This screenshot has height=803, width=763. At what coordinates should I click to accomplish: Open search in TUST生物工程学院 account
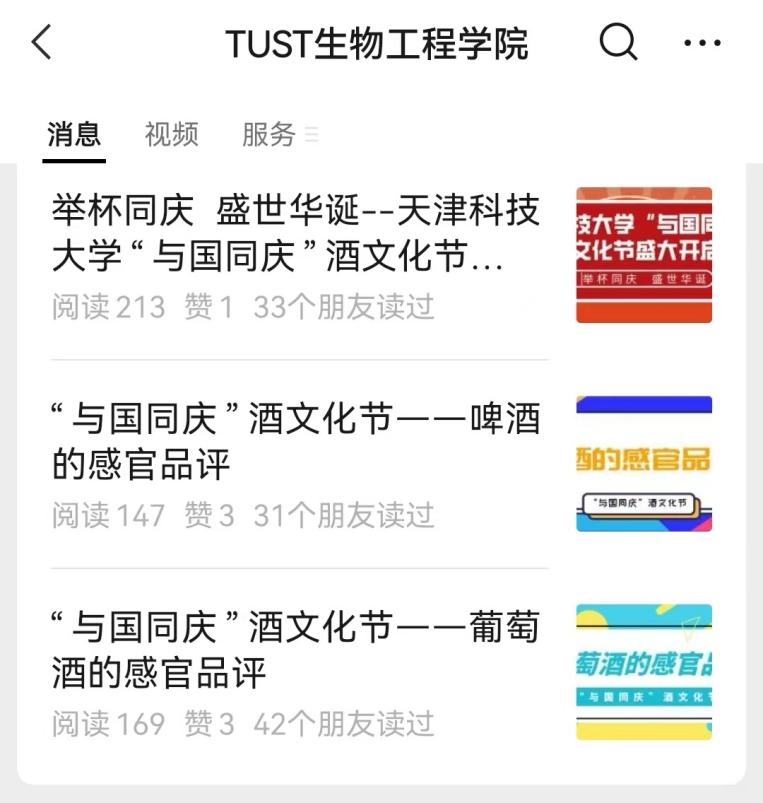617,42
